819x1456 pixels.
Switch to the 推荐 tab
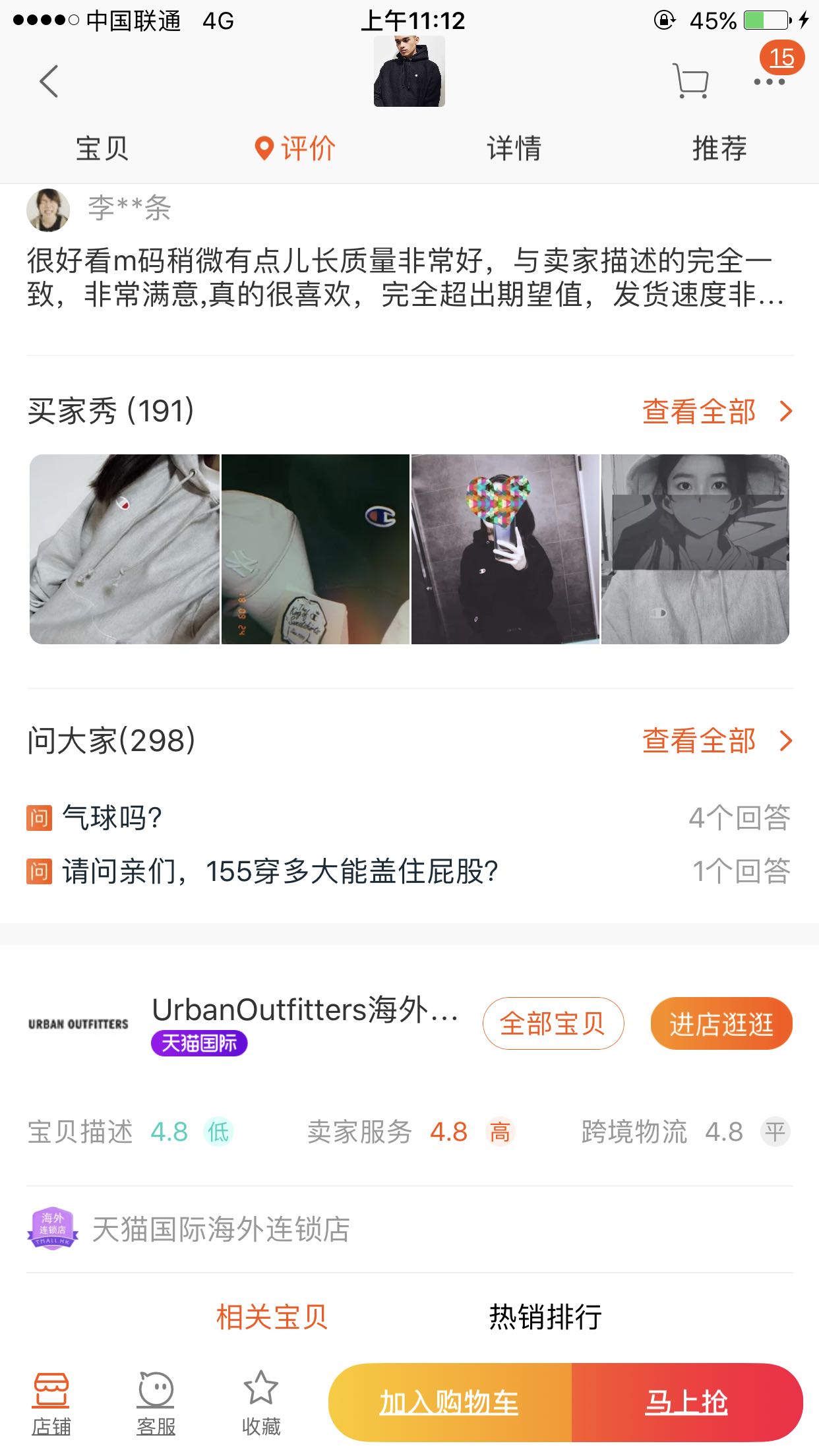coord(719,148)
